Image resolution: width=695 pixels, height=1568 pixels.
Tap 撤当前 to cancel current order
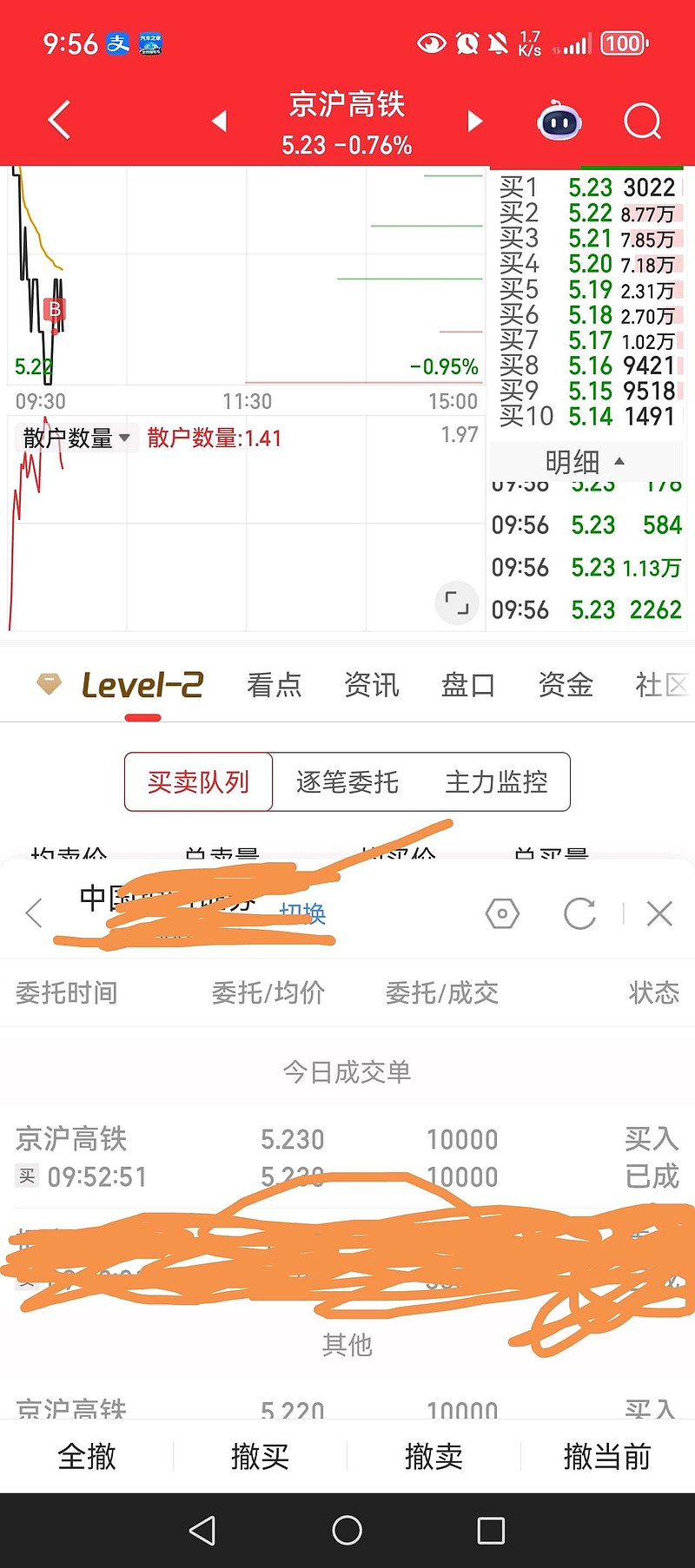607,1457
